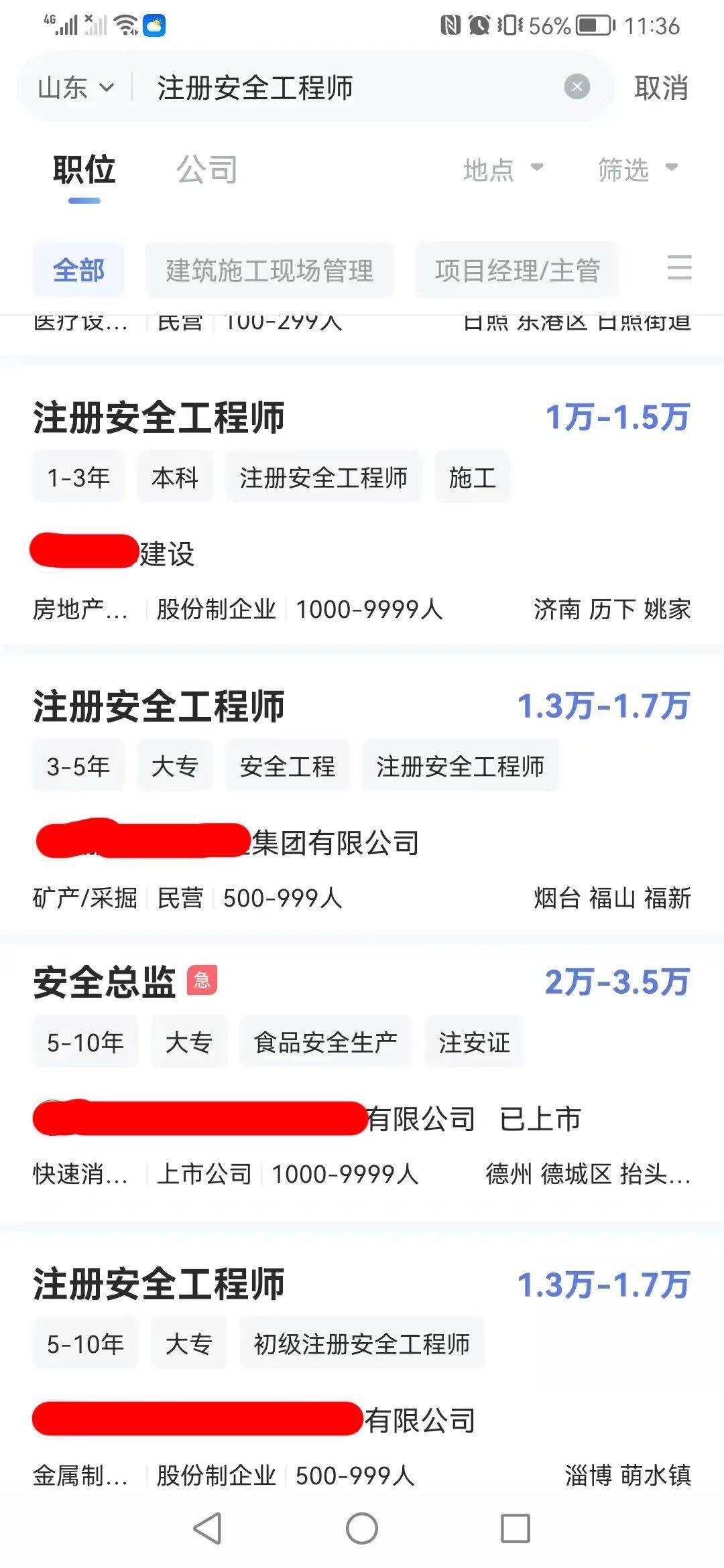Image resolution: width=724 pixels, height=1568 pixels.
Task: Tap the 取消 cancel button
Action: pos(661,87)
